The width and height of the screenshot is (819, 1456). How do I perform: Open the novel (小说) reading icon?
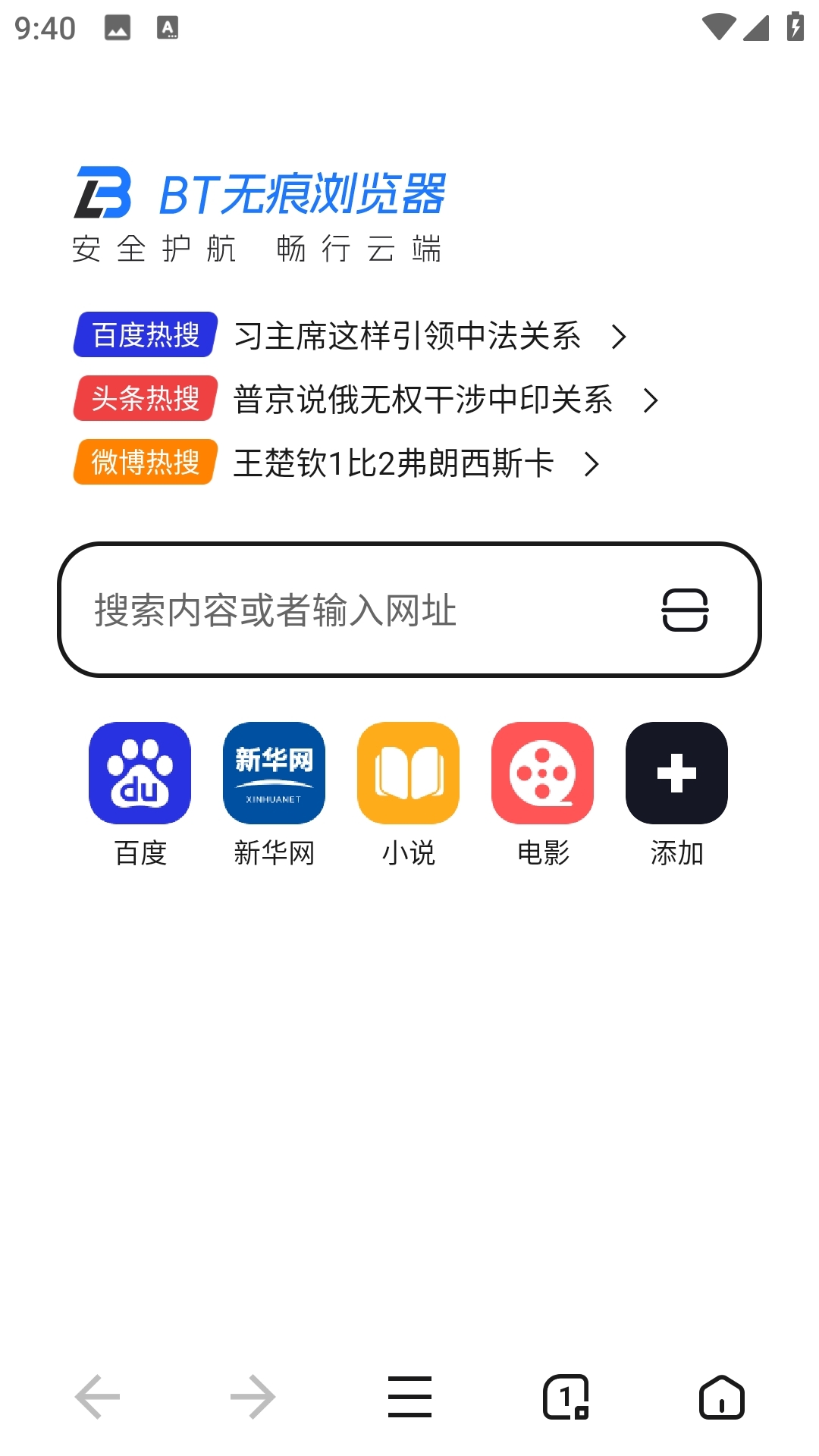(x=407, y=773)
